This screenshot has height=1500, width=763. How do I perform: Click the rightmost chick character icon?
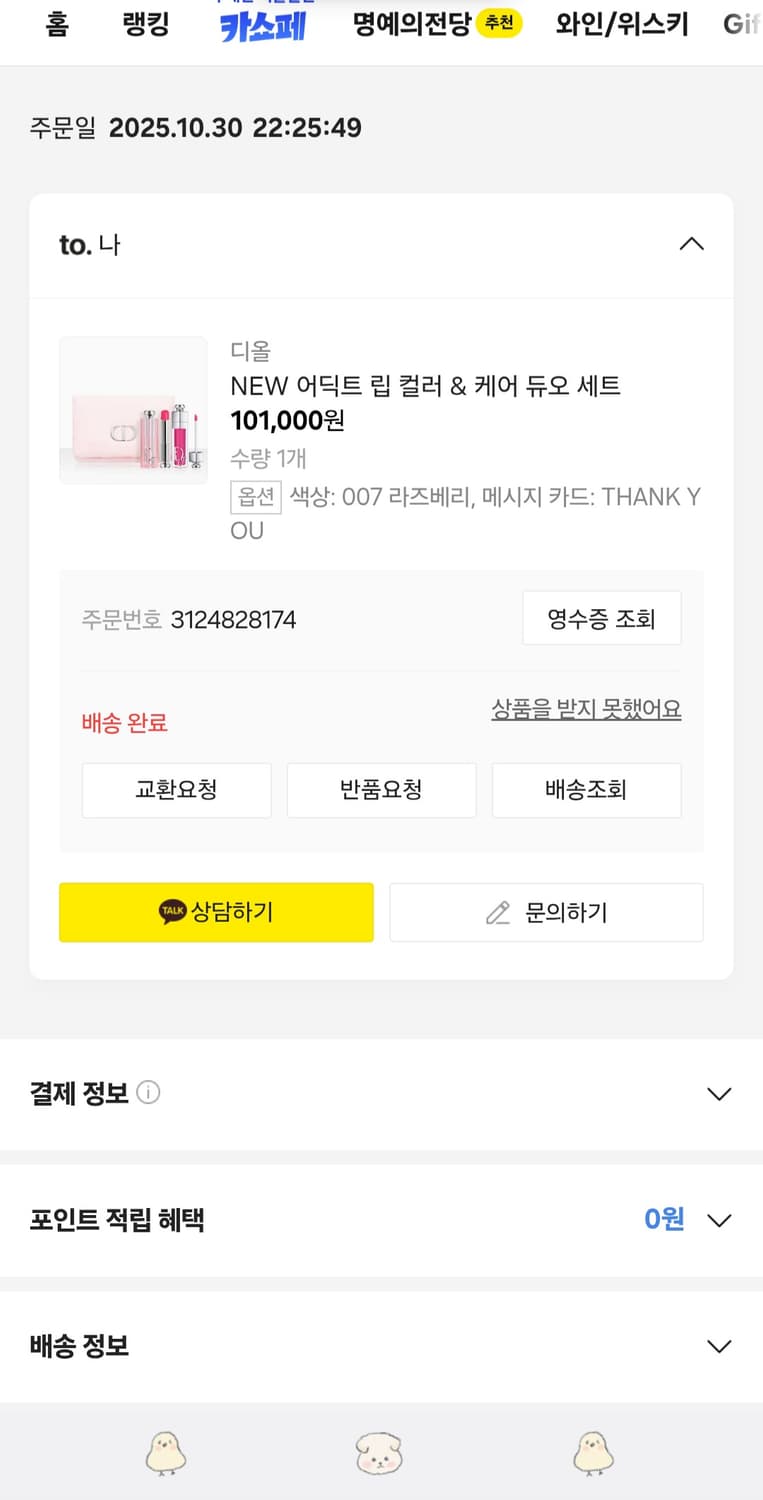[595, 1452]
